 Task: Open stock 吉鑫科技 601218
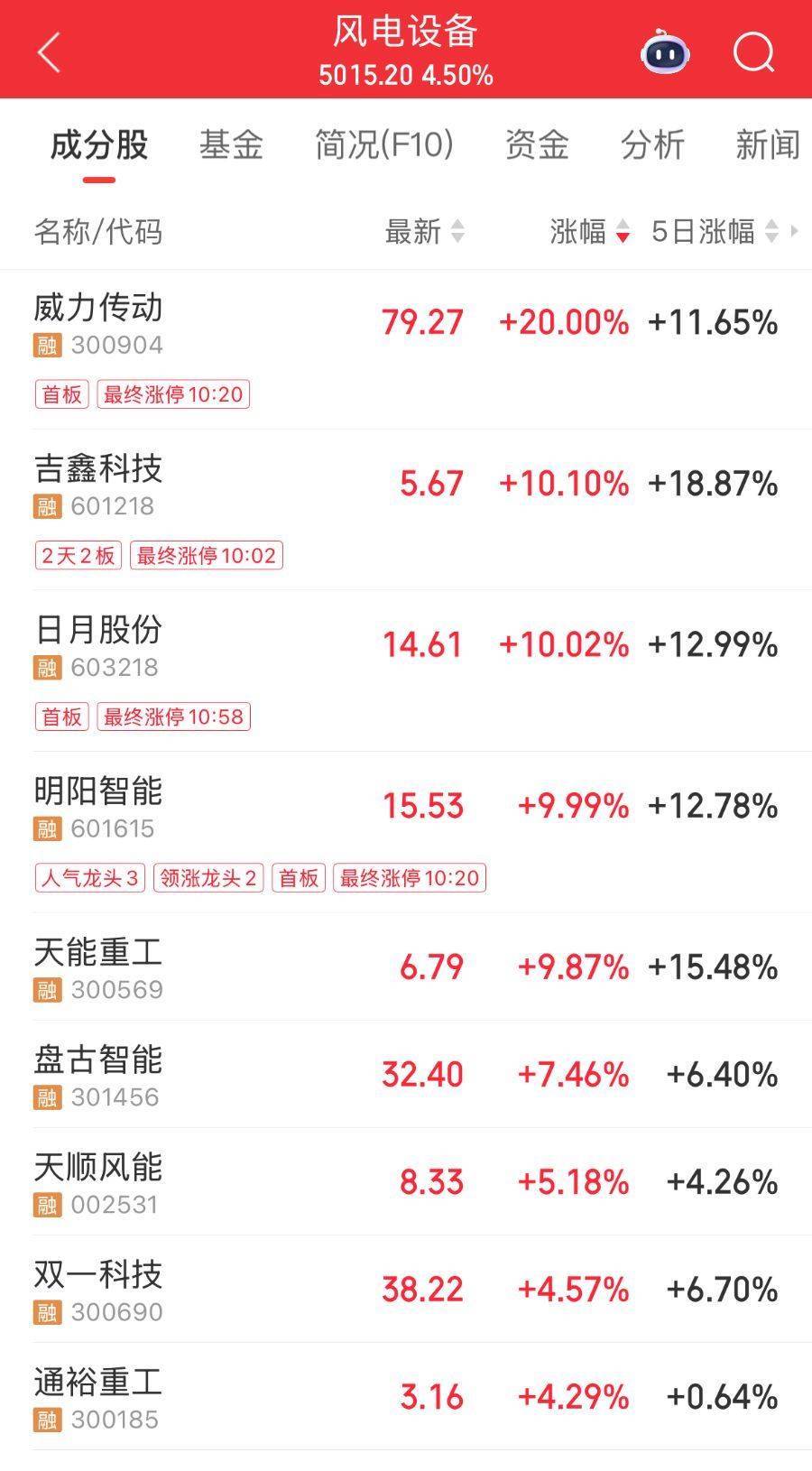[99, 485]
